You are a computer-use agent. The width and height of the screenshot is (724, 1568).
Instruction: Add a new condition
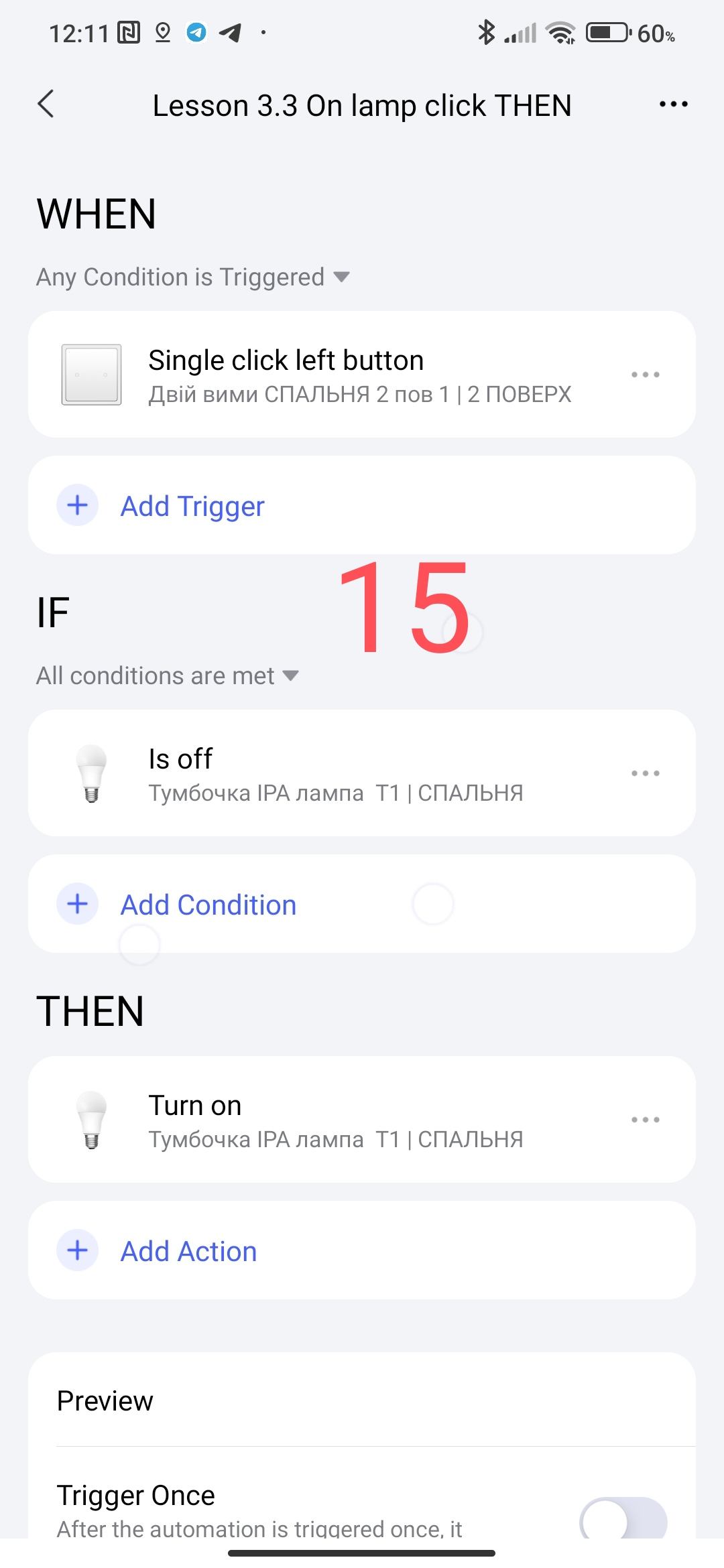pos(208,905)
